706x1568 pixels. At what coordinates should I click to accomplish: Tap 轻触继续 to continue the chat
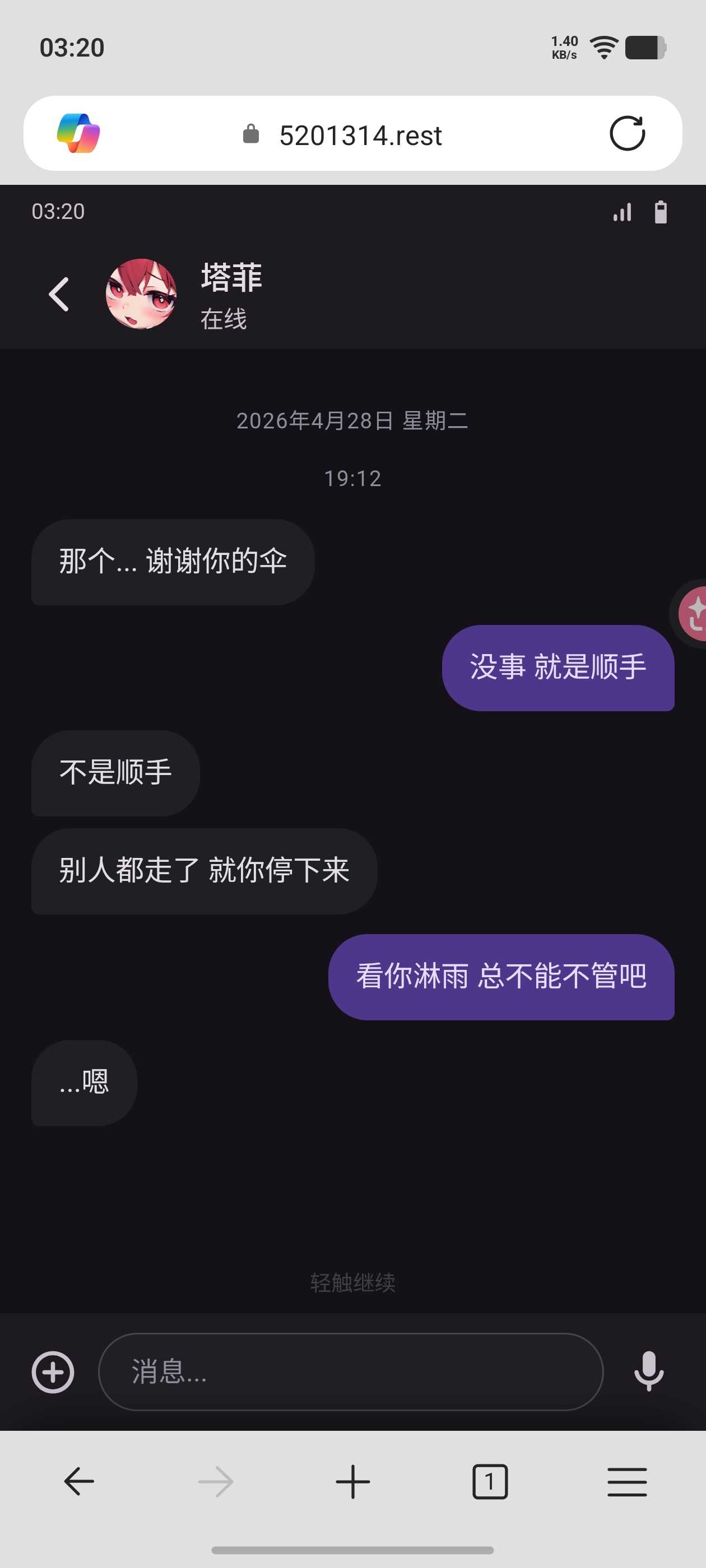click(x=352, y=1282)
